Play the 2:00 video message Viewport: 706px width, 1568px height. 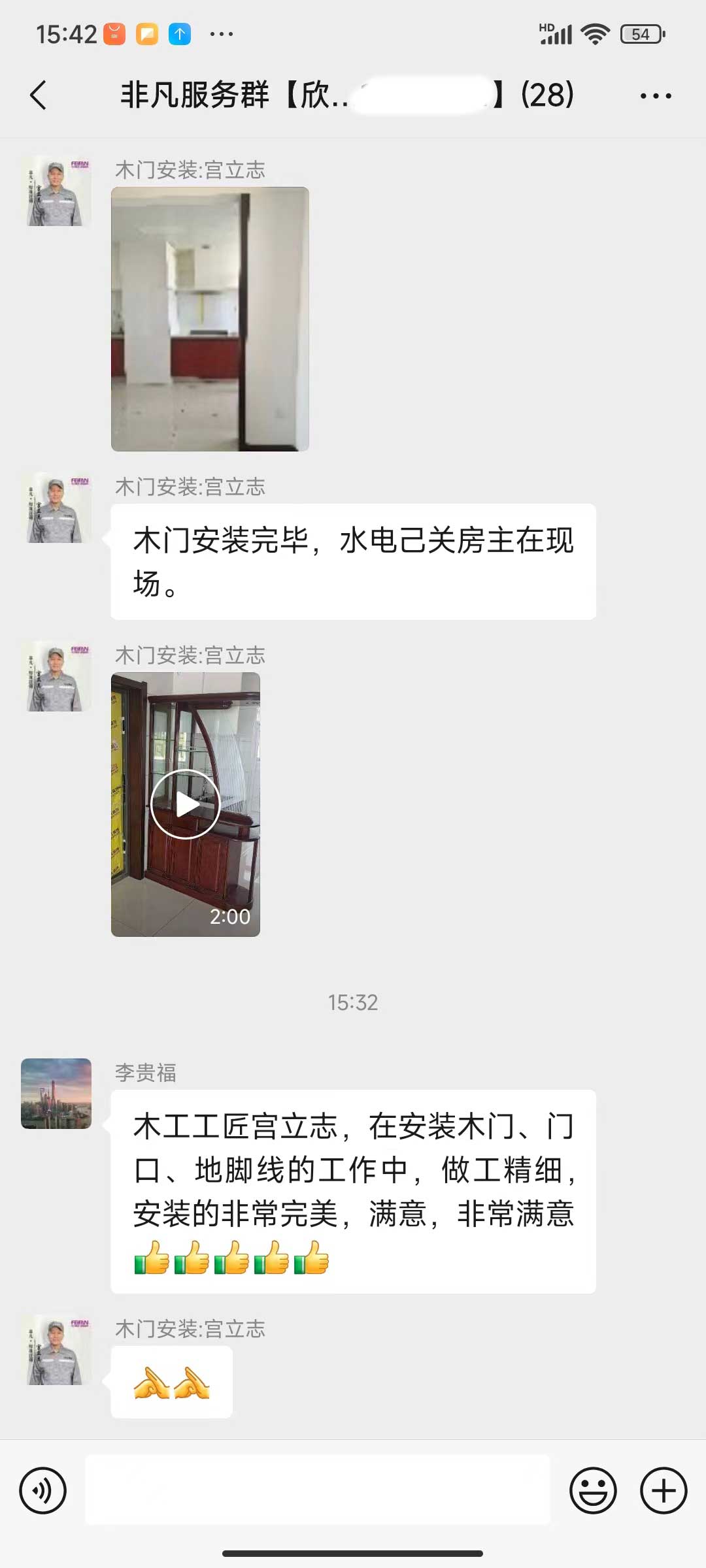pos(186,804)
